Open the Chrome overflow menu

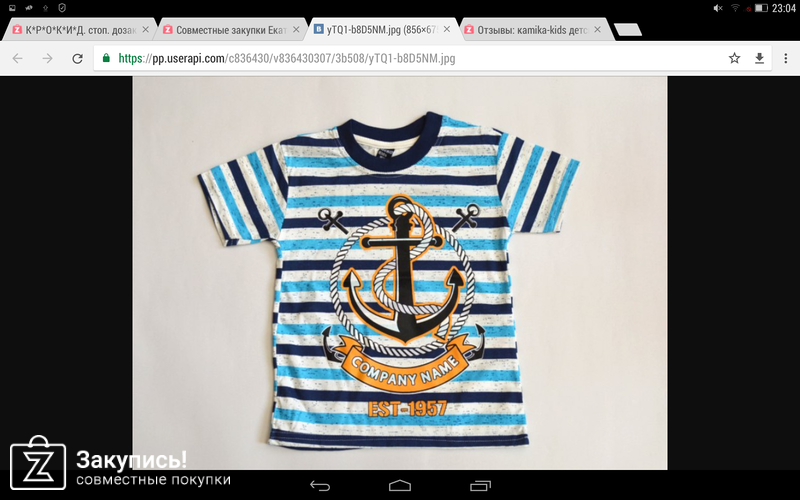pos(784,58)
